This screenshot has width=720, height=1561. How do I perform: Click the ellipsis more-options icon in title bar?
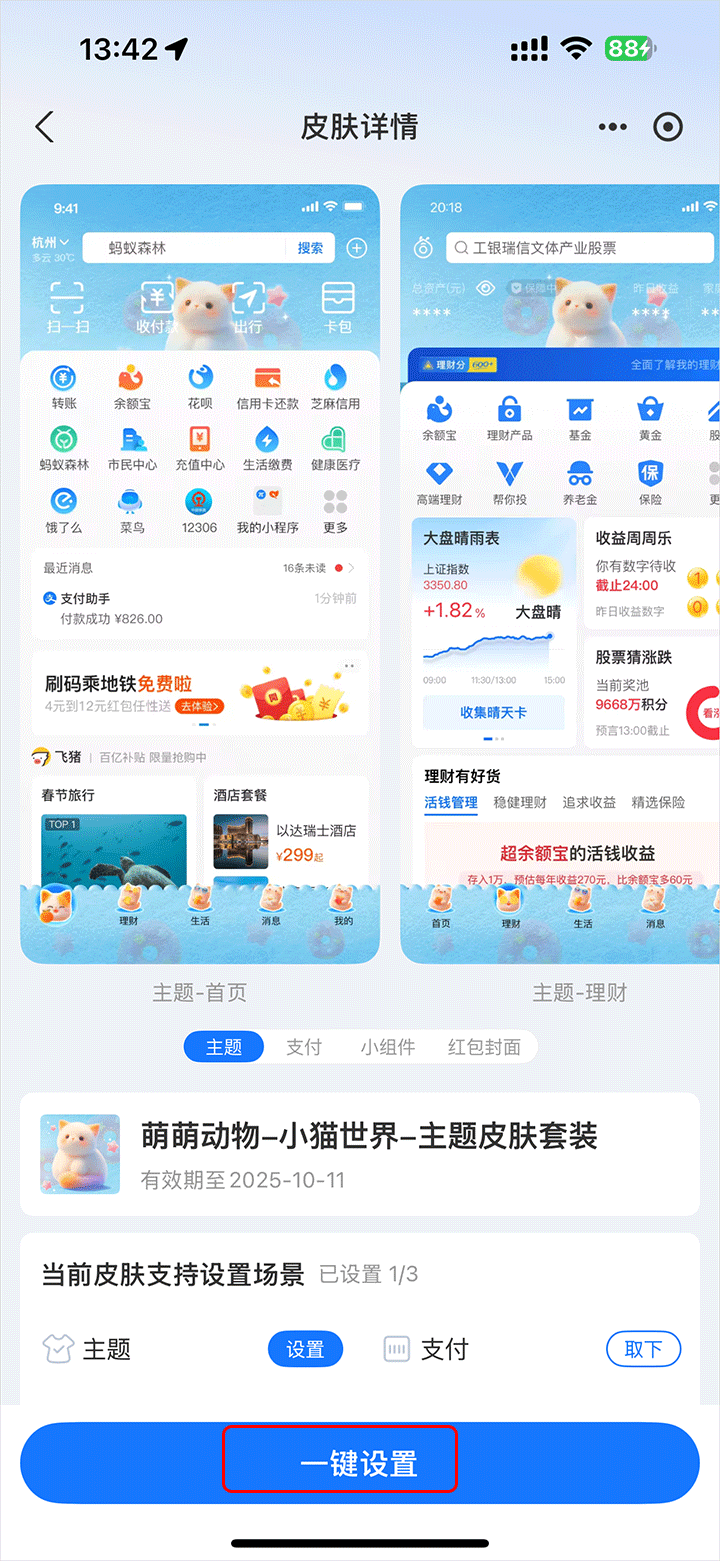[612, 127]
